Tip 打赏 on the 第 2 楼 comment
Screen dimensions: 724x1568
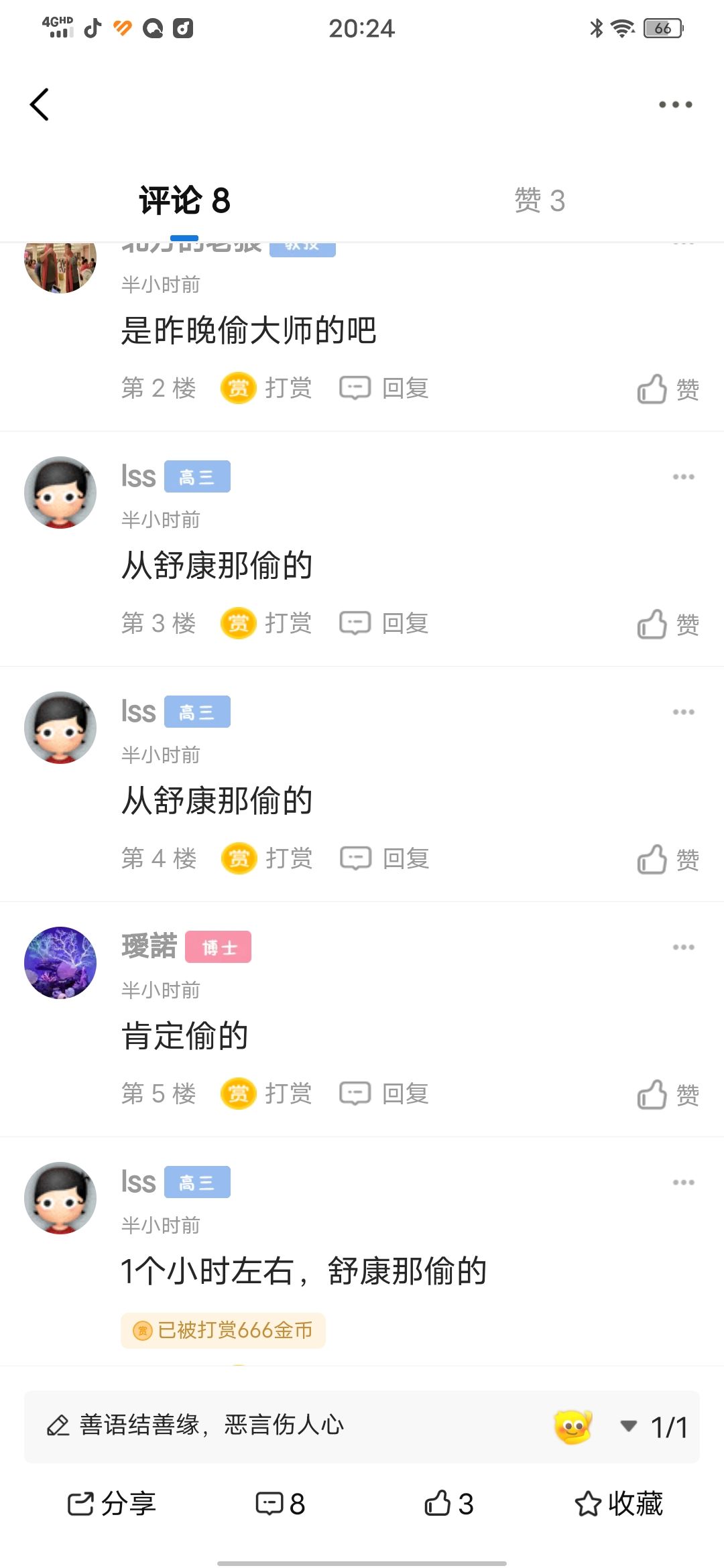point(267,388)
